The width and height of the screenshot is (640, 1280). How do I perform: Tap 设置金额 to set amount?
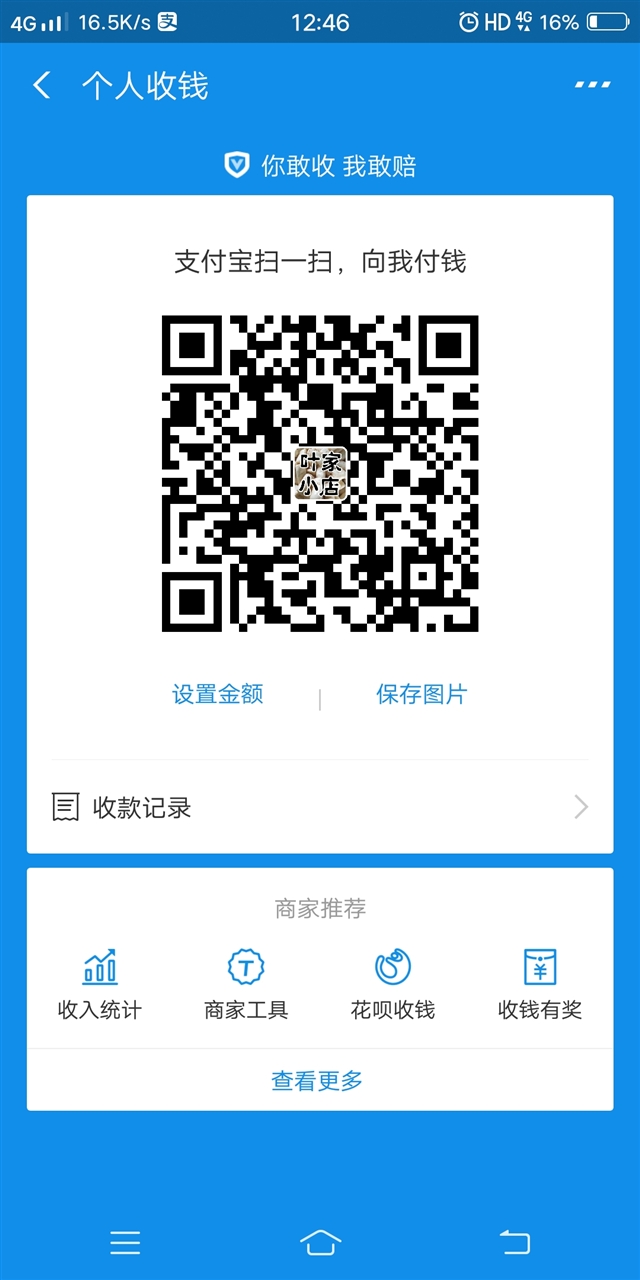[218, 694]
